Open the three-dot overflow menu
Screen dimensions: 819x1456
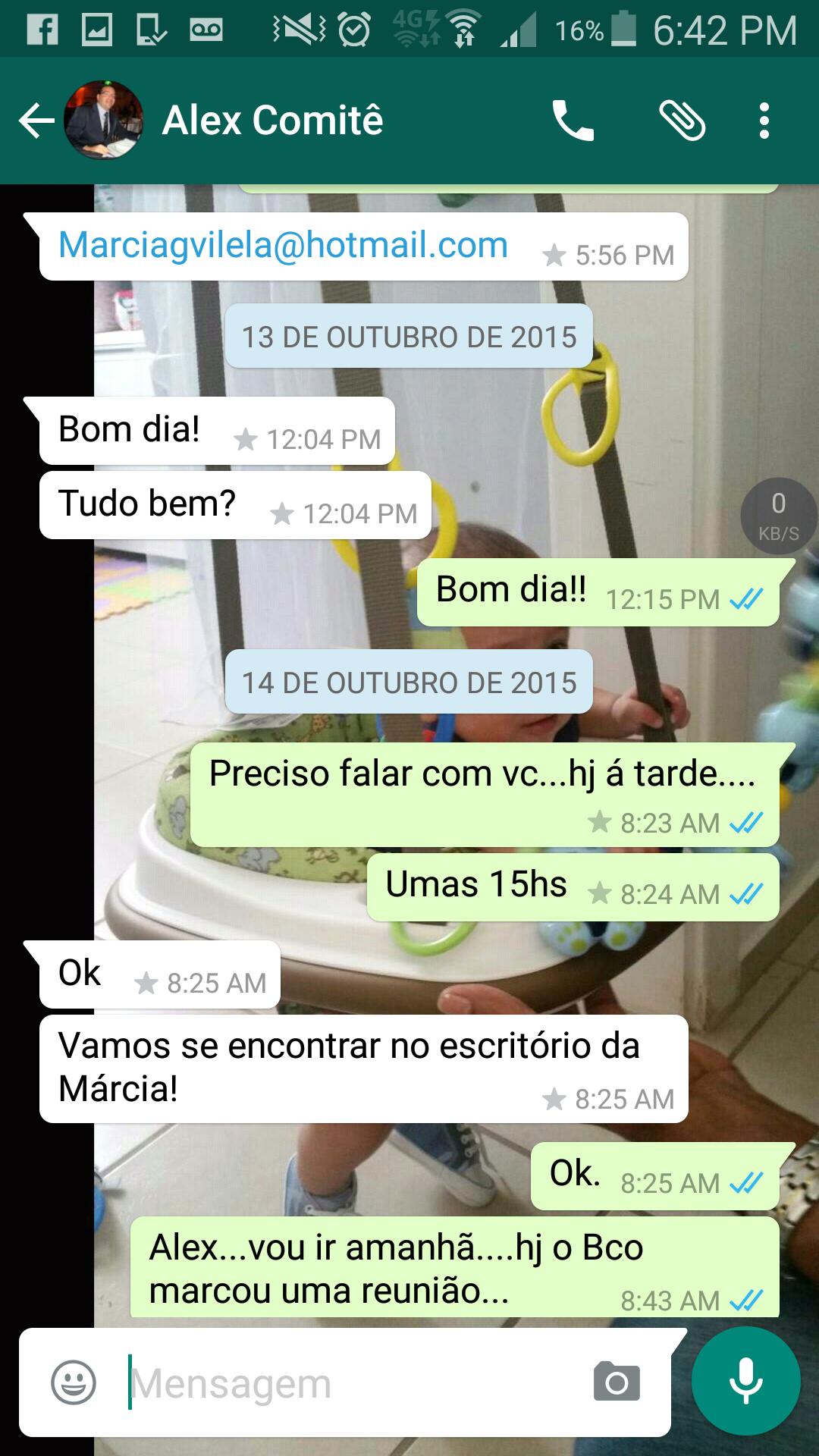[764, 121]
